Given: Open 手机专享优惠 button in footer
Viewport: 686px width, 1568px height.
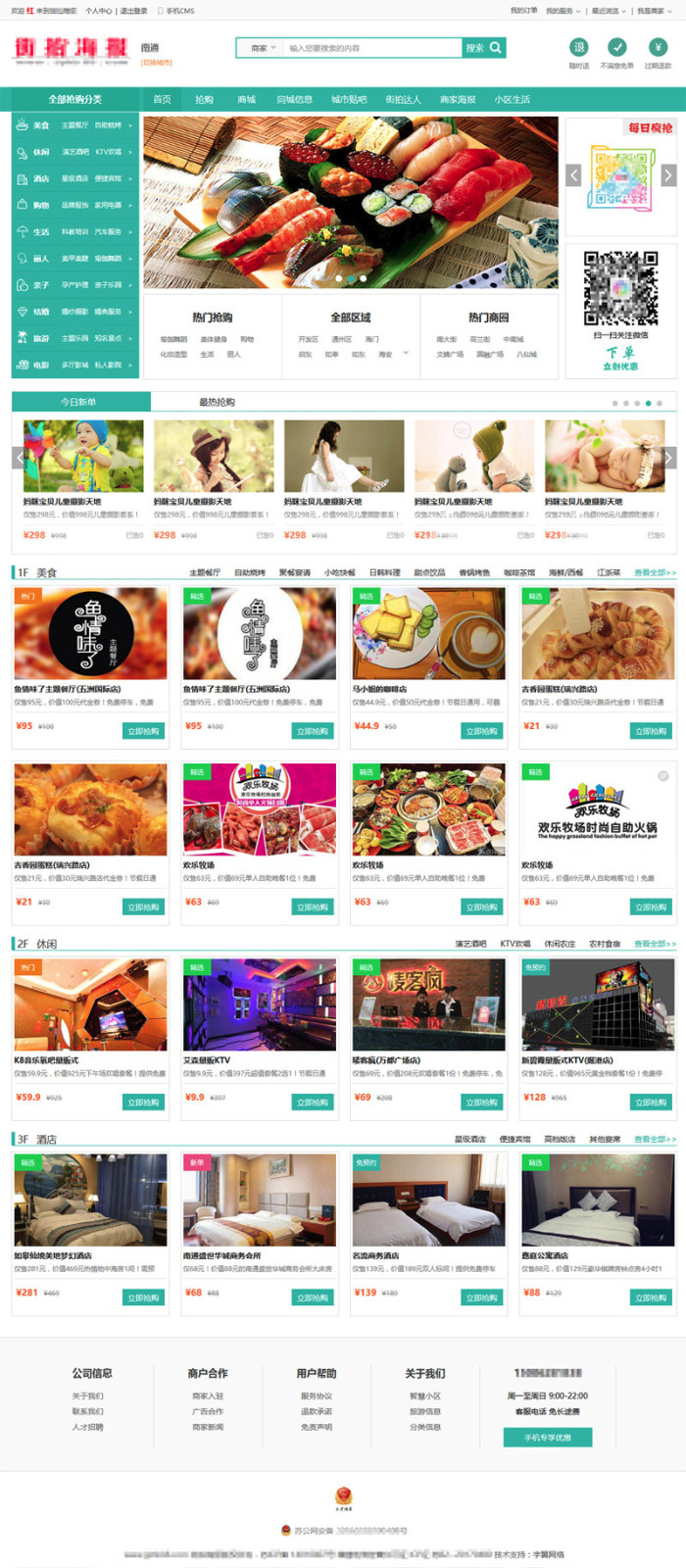Looking at the screenshot, I should coord(548,1437).
